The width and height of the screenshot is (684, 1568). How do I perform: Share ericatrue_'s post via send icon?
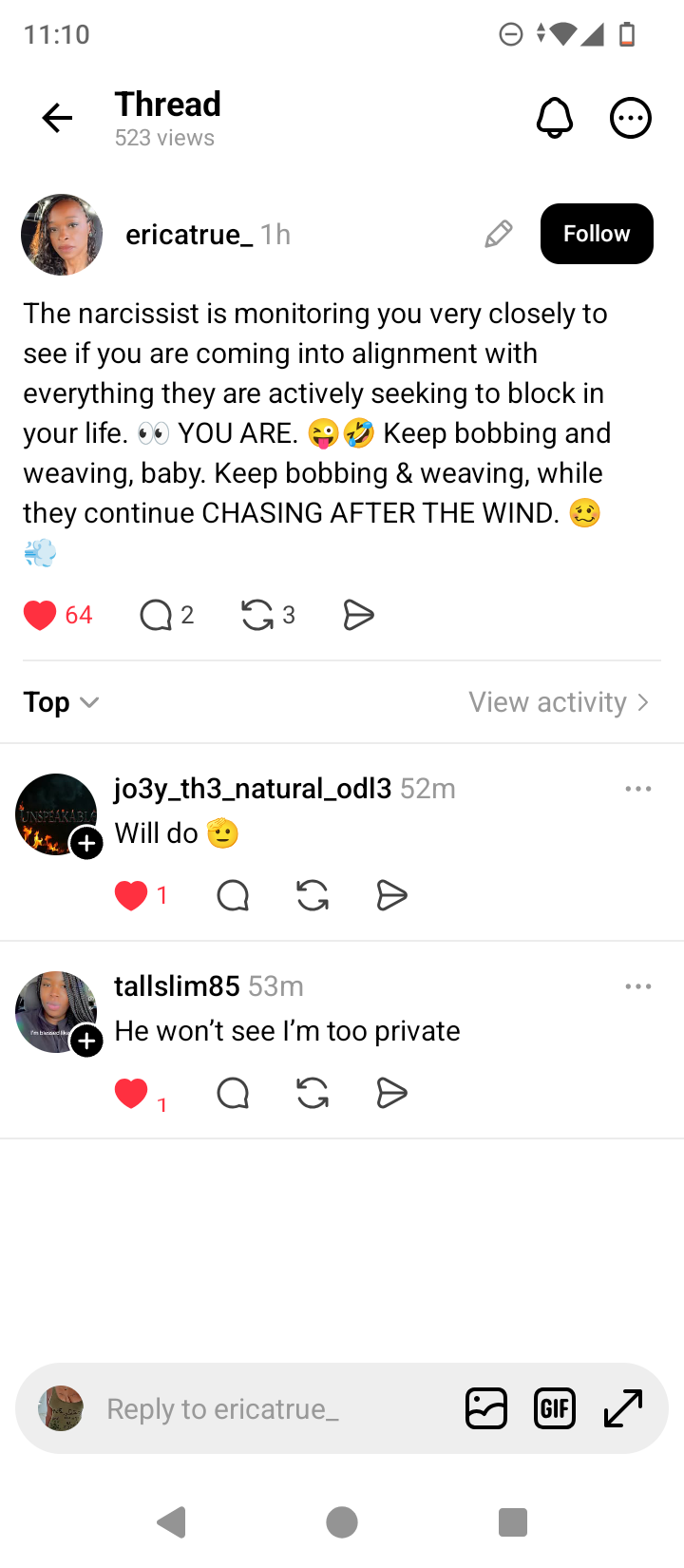coord(358,616)
